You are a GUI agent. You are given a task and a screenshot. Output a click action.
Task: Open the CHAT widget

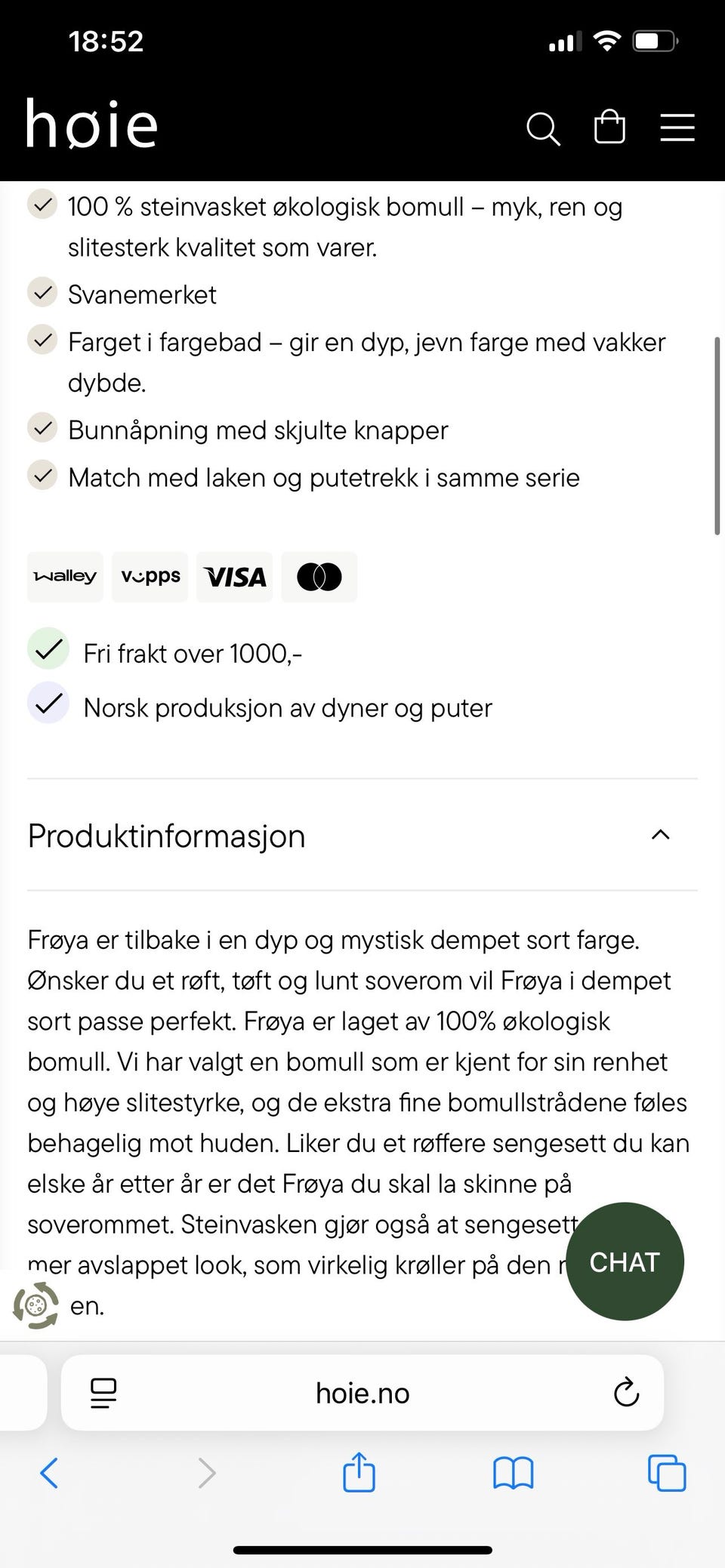coord(625,1261)
